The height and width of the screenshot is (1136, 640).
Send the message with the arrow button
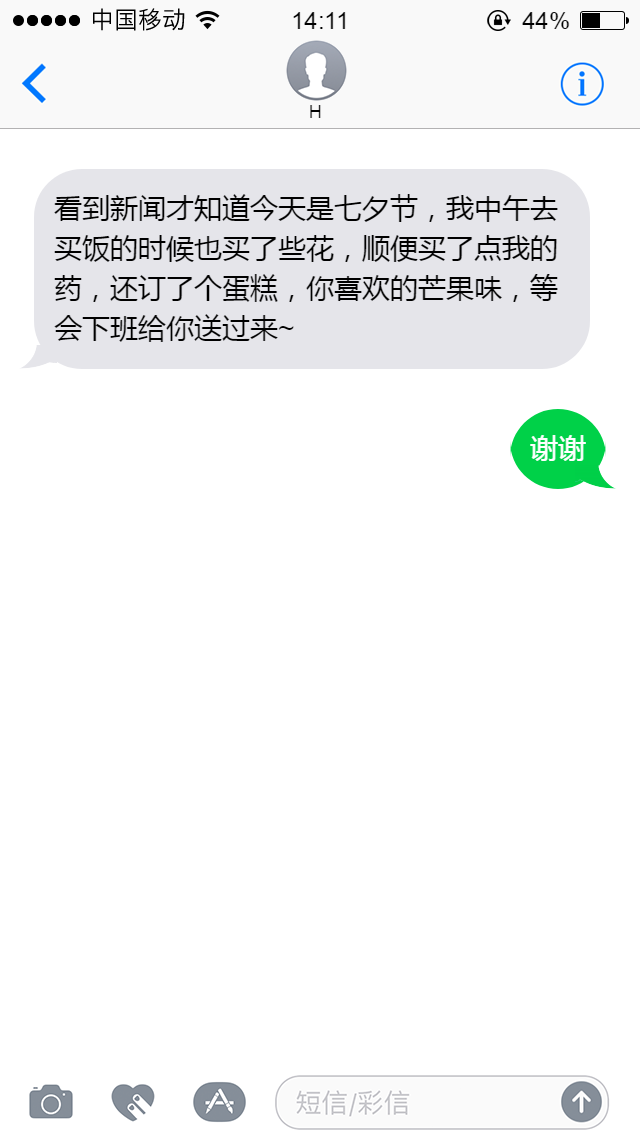pos(581,1103)
